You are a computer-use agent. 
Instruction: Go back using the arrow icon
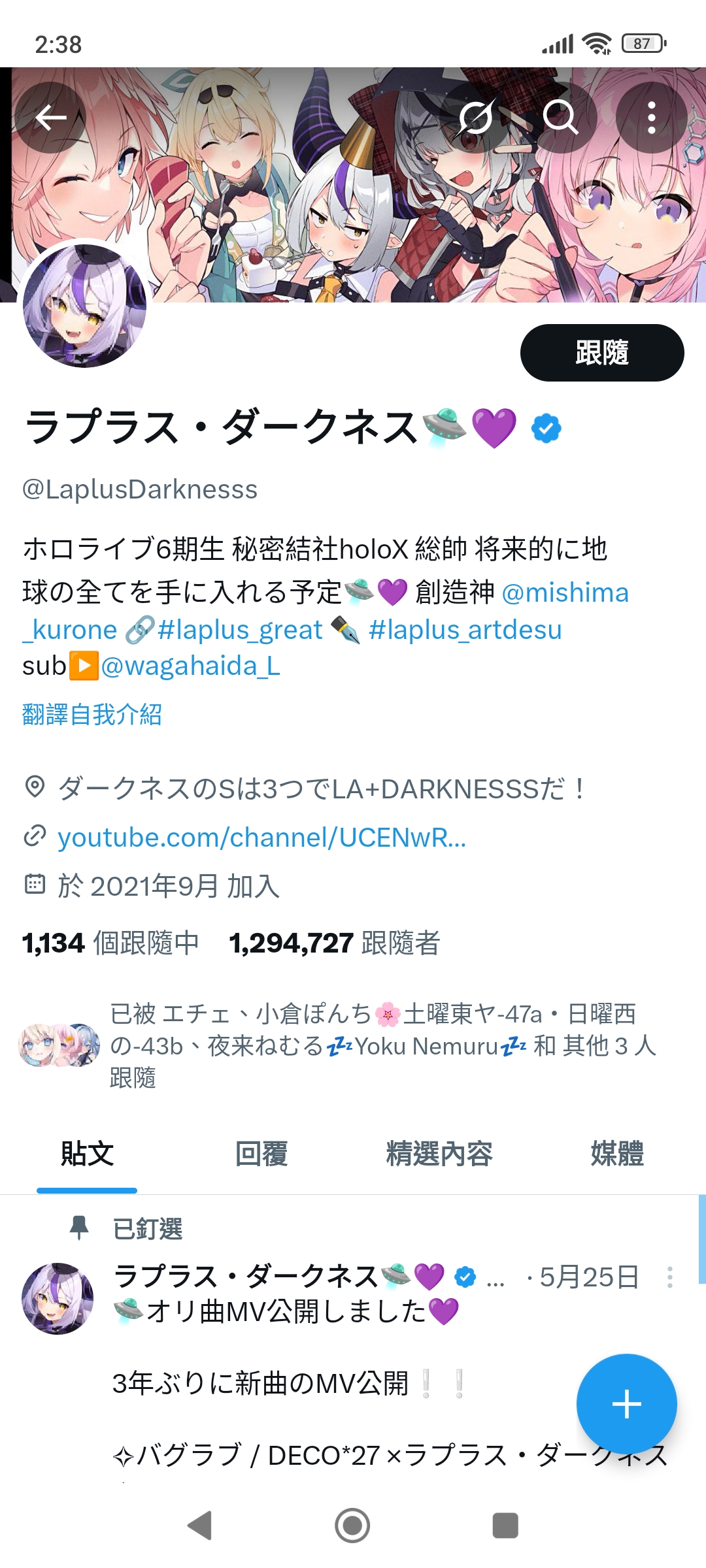51,118
